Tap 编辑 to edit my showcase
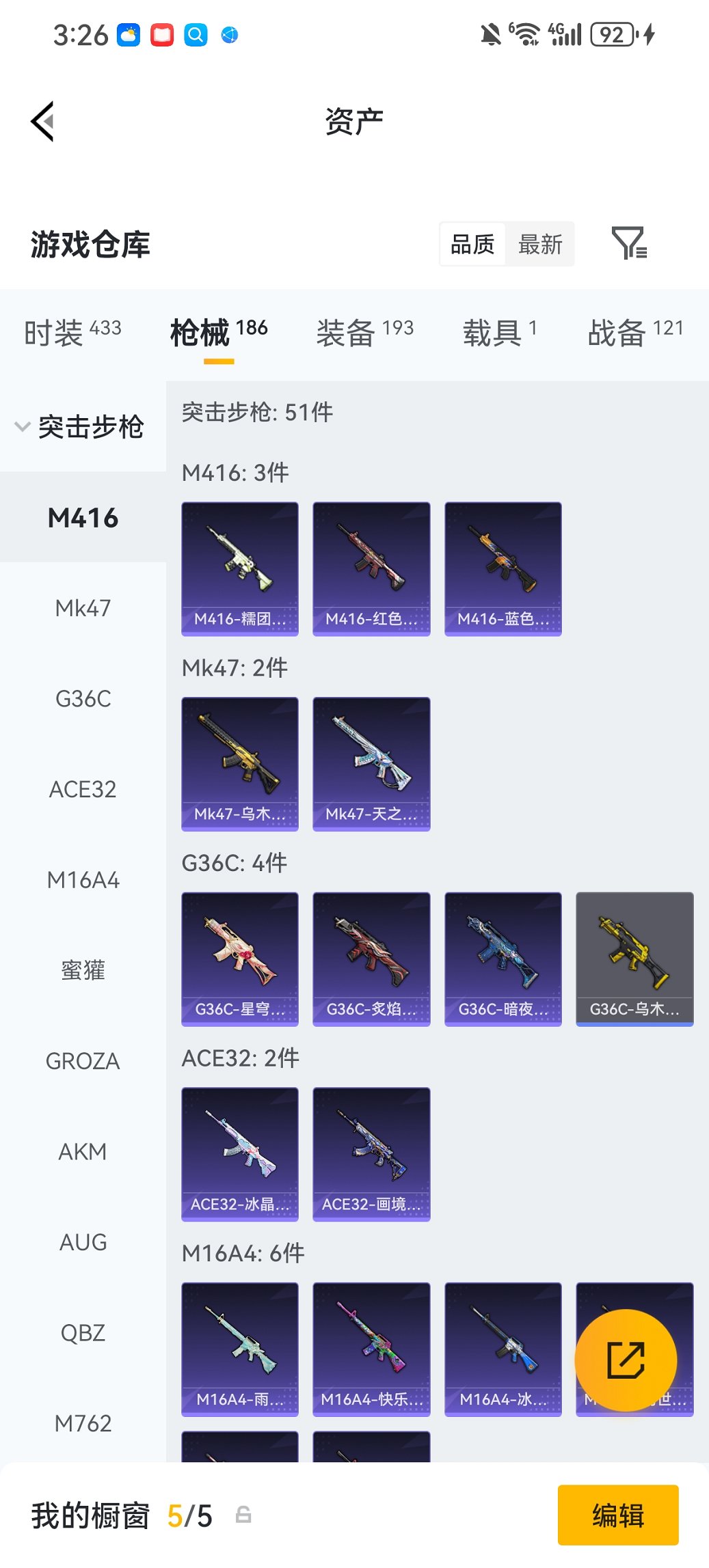Image resolution: width=709 pixels, height=1568 pixels. (618, 1515)
